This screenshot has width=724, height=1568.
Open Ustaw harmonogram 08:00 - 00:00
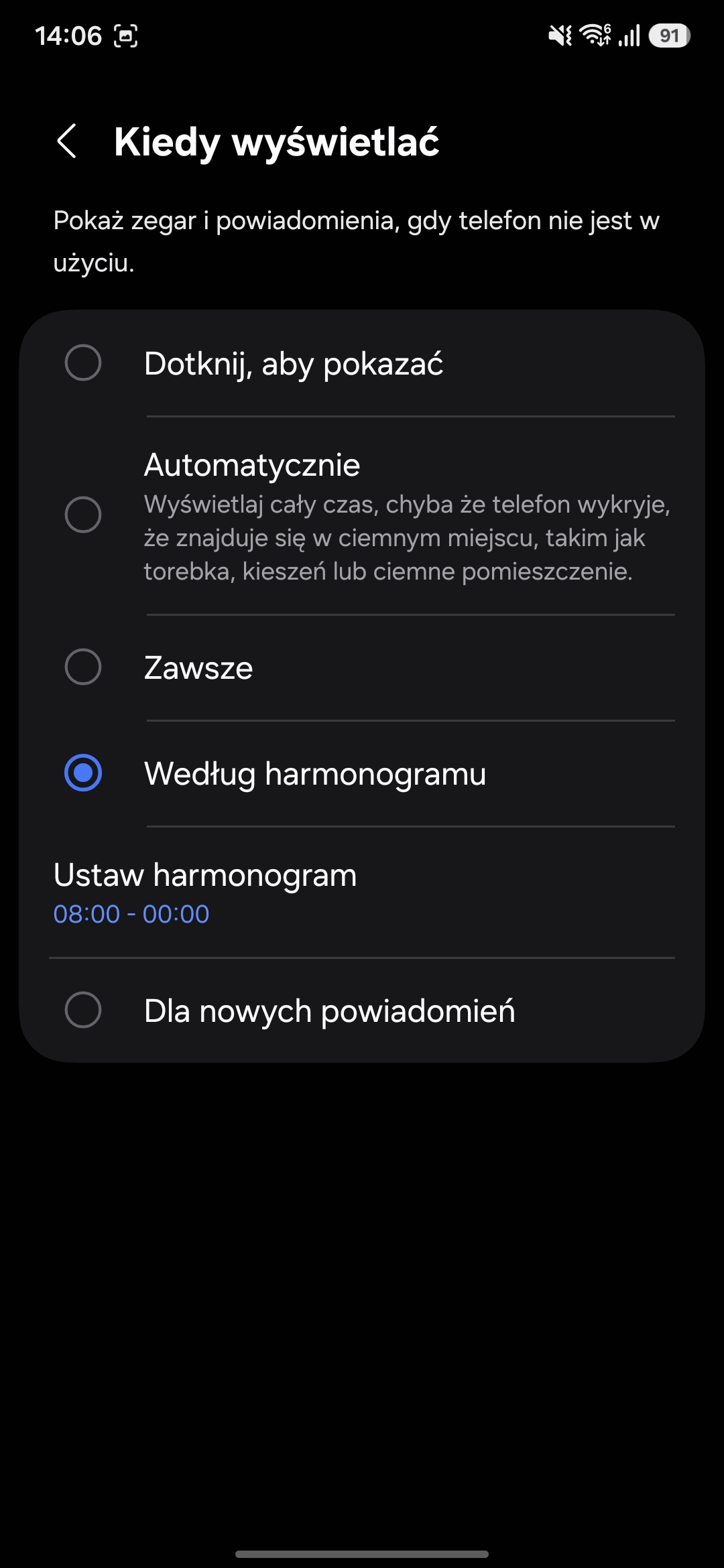point(204,893)
